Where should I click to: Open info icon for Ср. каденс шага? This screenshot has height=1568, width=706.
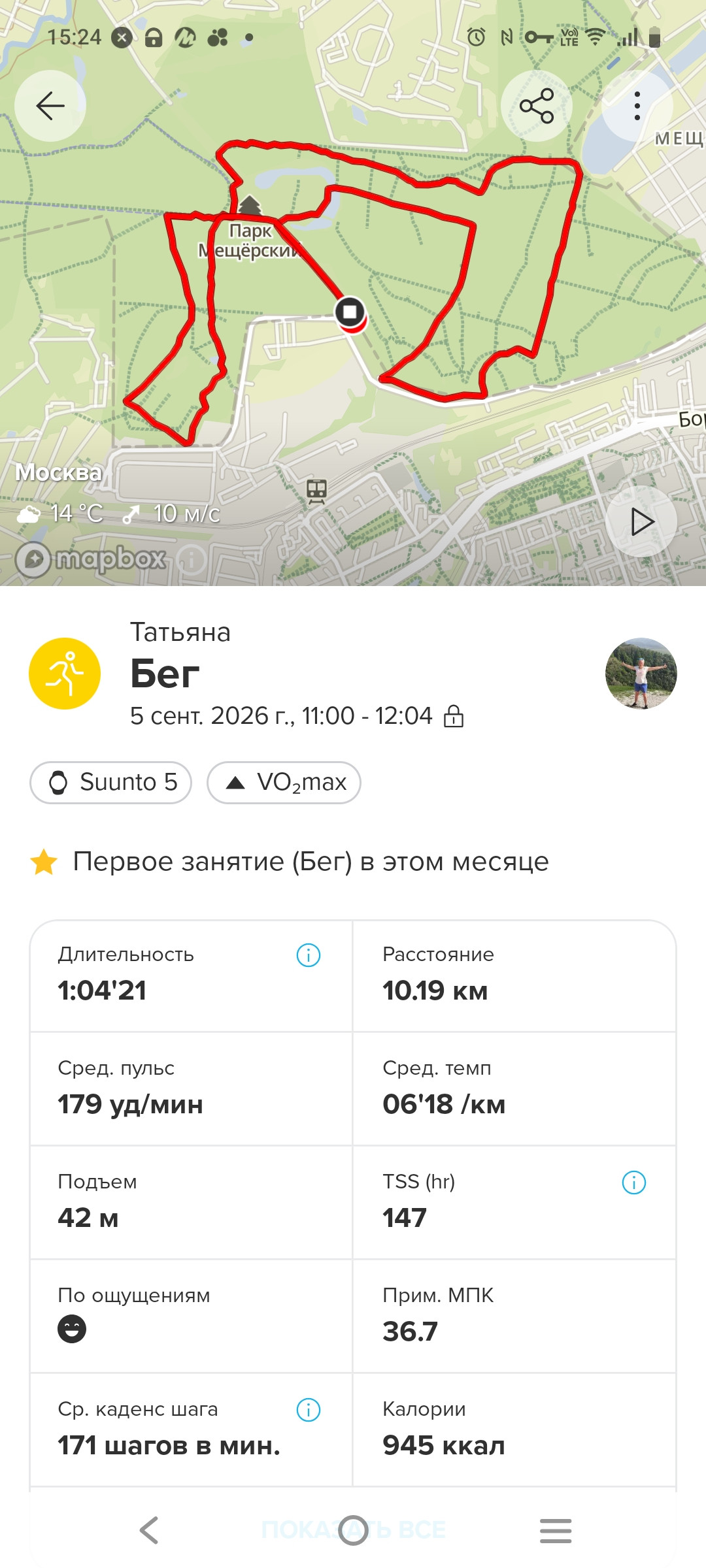click(309, 1410)
